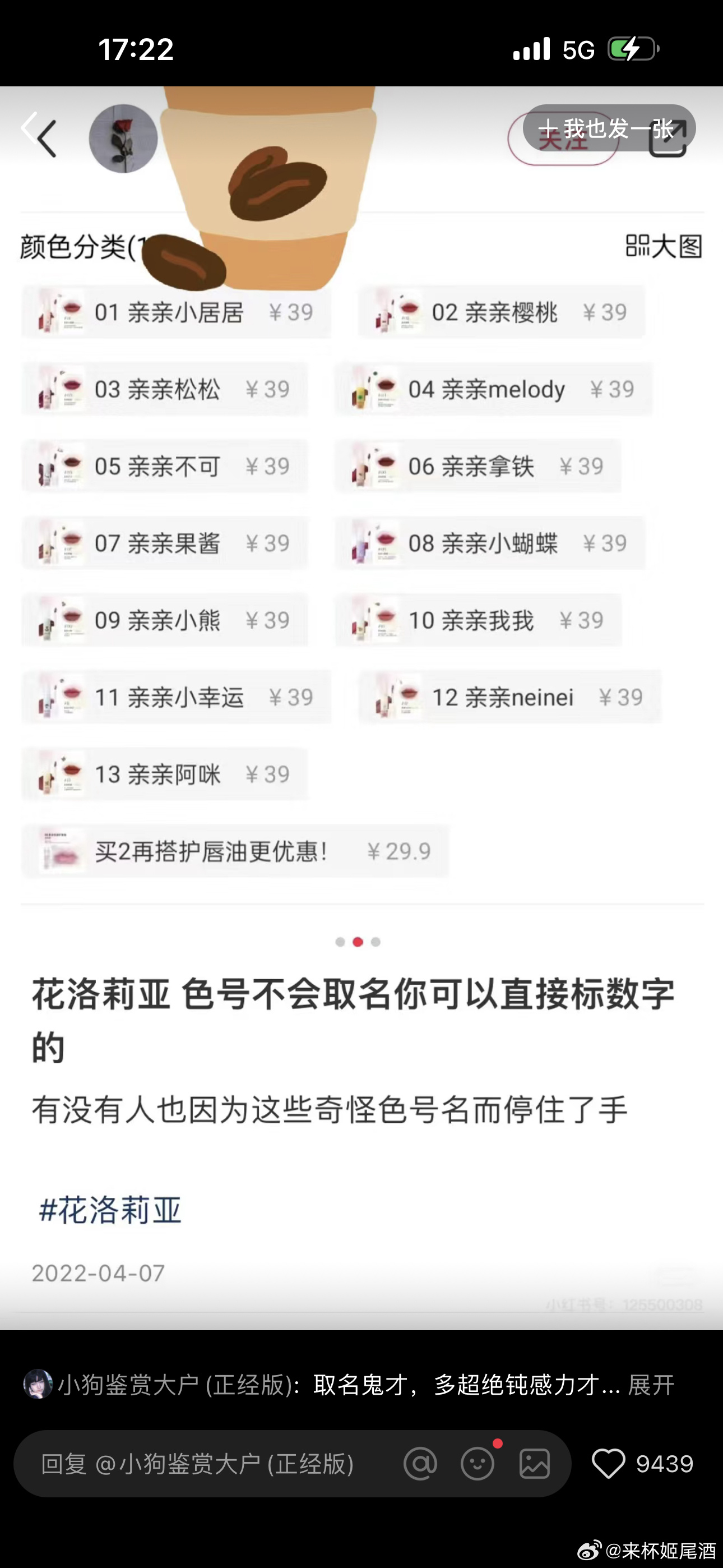The height and width of the screenshot is (1568, 723).
Task: Mention someone with the @ icon
Action: tap(420, 1464)
